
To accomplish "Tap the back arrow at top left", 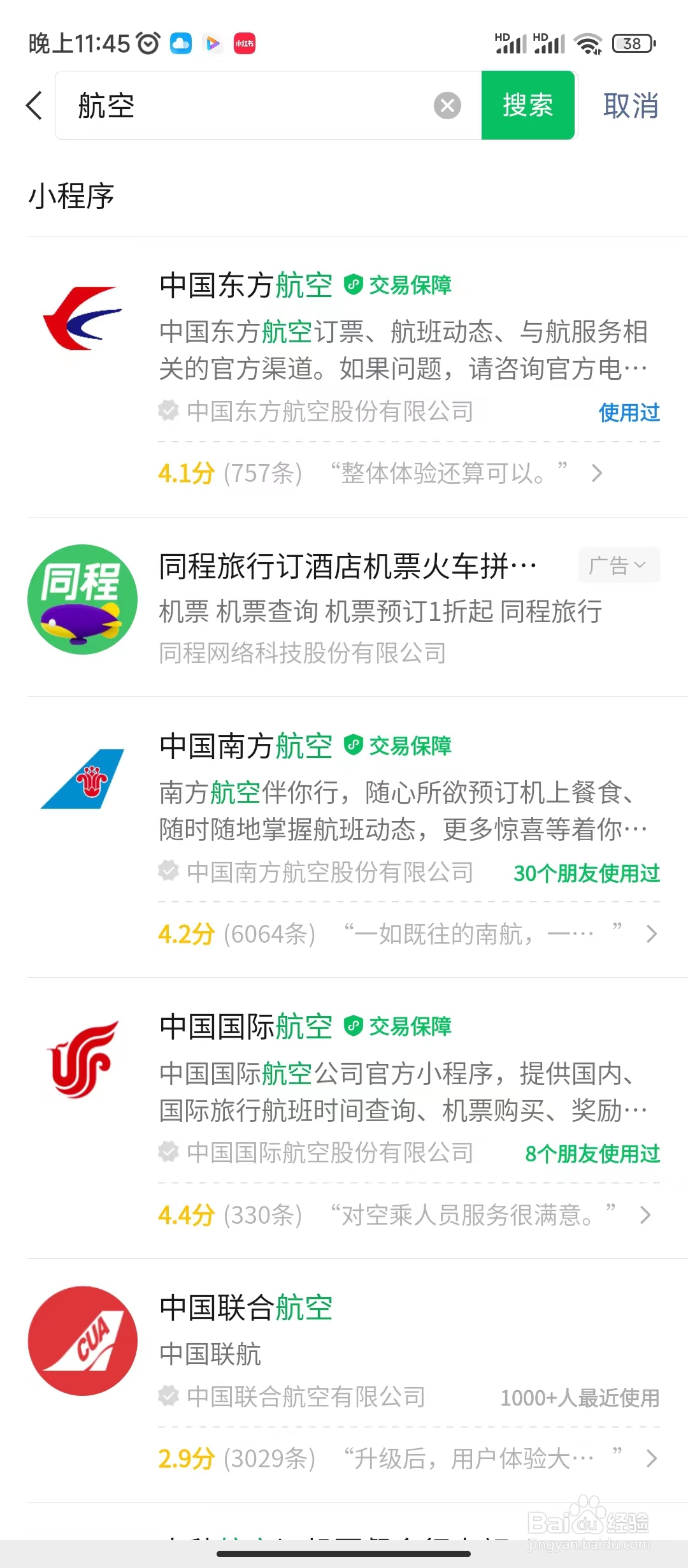I will click(x=32, y=105).
